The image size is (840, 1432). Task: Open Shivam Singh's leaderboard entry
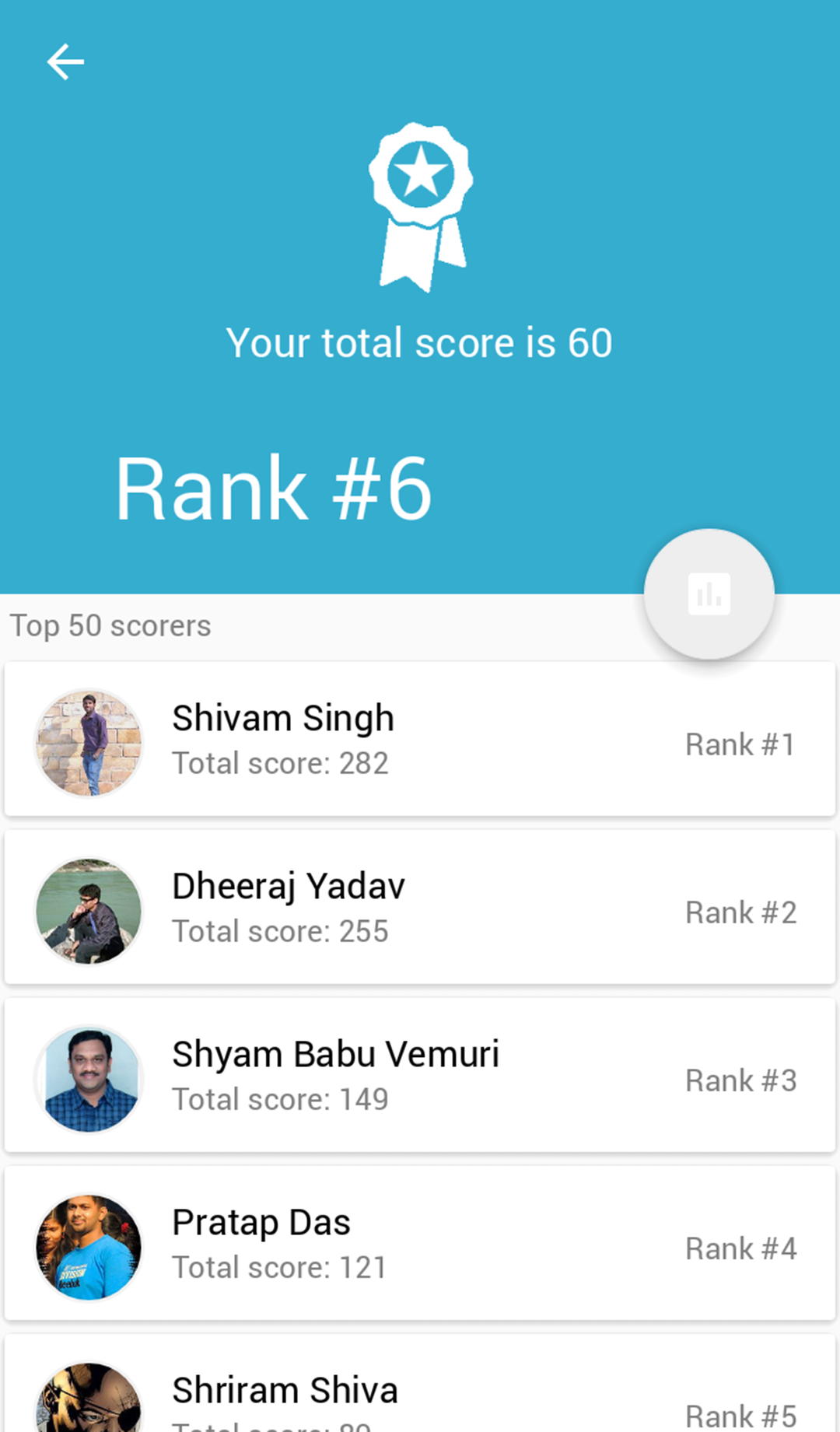420,740
